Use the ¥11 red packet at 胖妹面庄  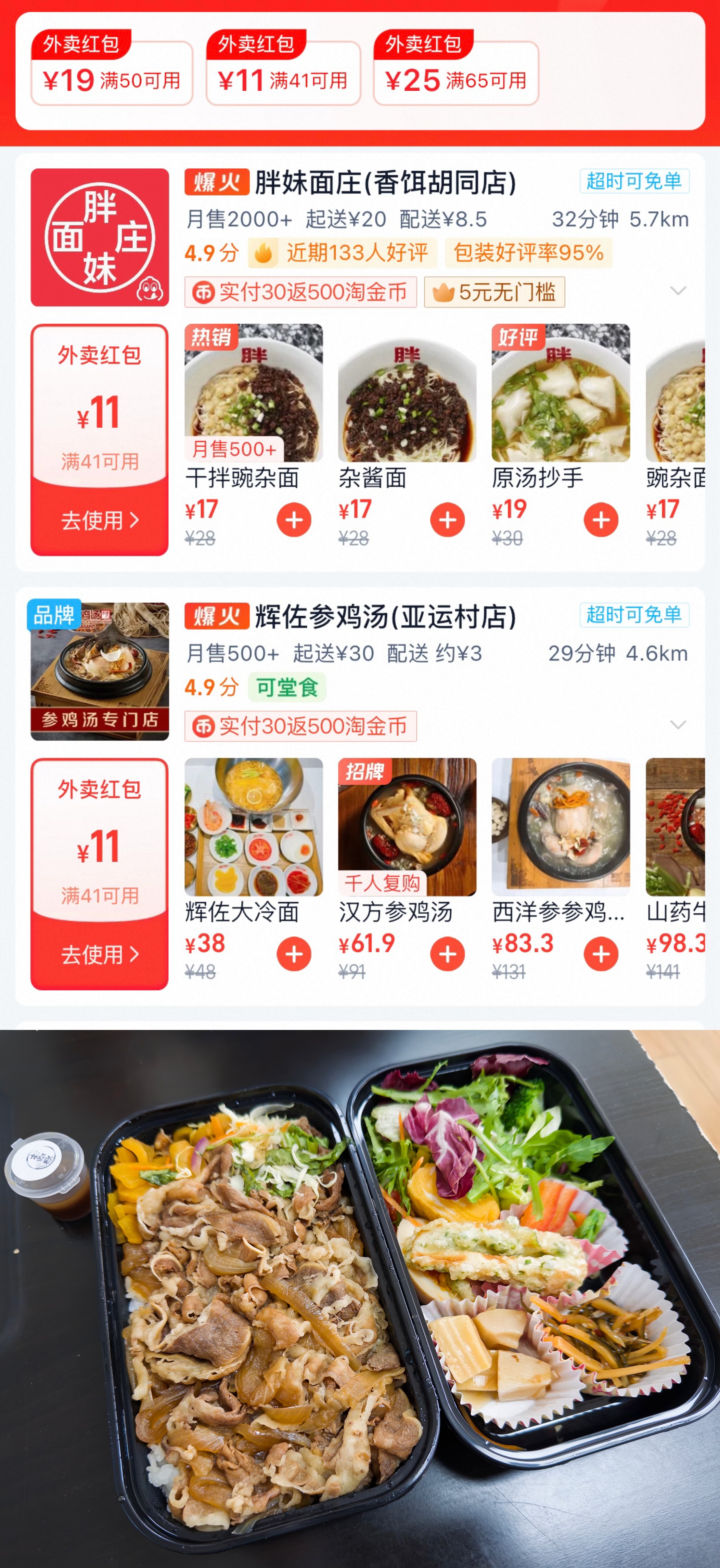(x=99, y=520)
